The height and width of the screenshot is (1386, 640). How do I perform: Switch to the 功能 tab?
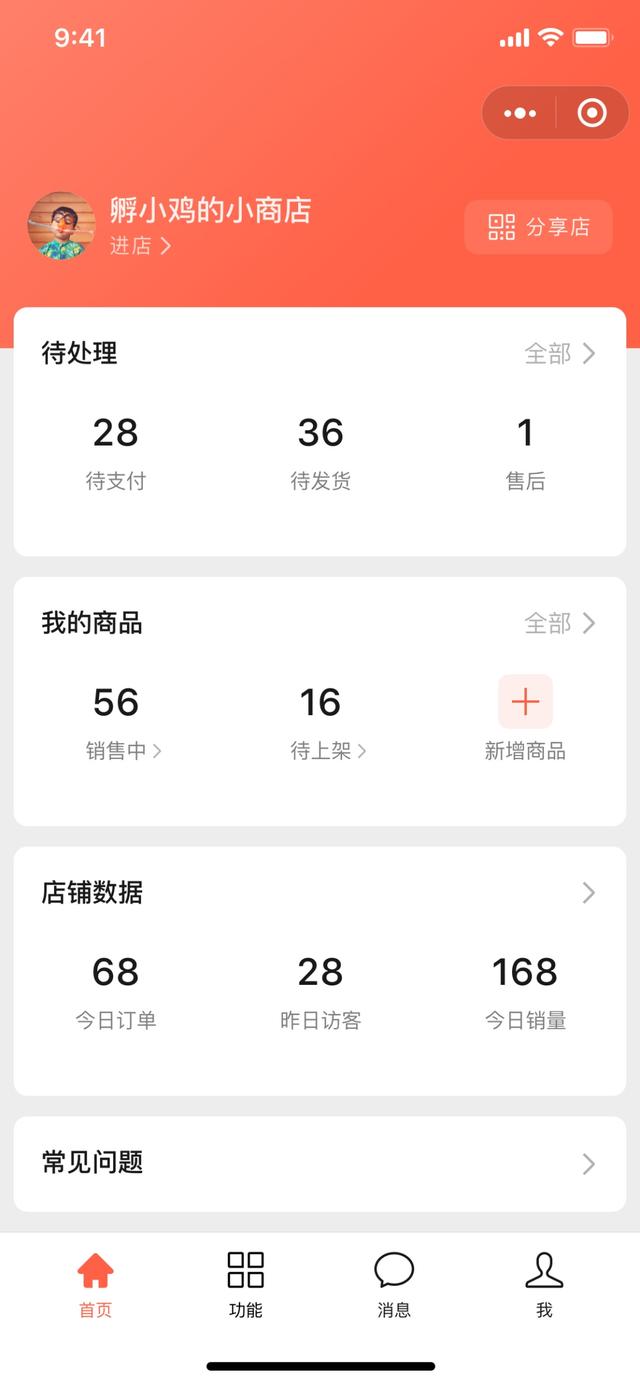[246, 1283]
